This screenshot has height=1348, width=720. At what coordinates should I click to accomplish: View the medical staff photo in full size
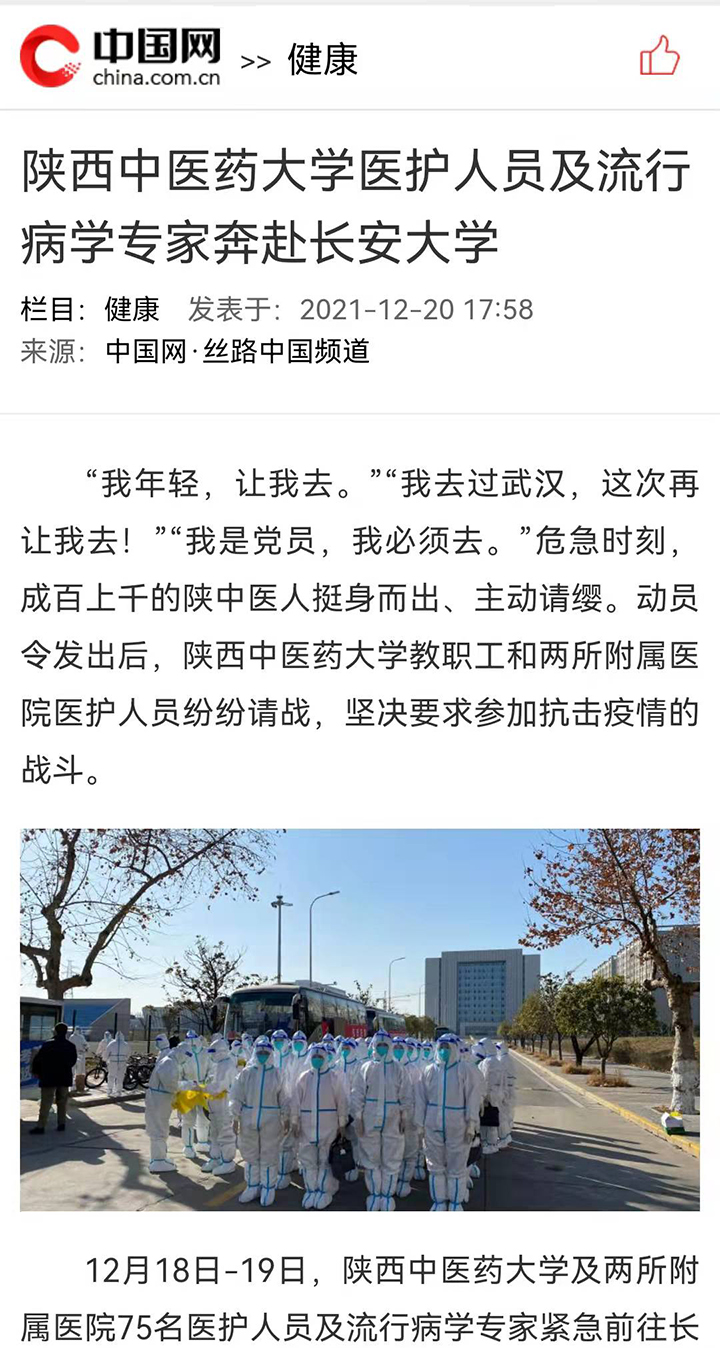click(x=360, y=1019)
